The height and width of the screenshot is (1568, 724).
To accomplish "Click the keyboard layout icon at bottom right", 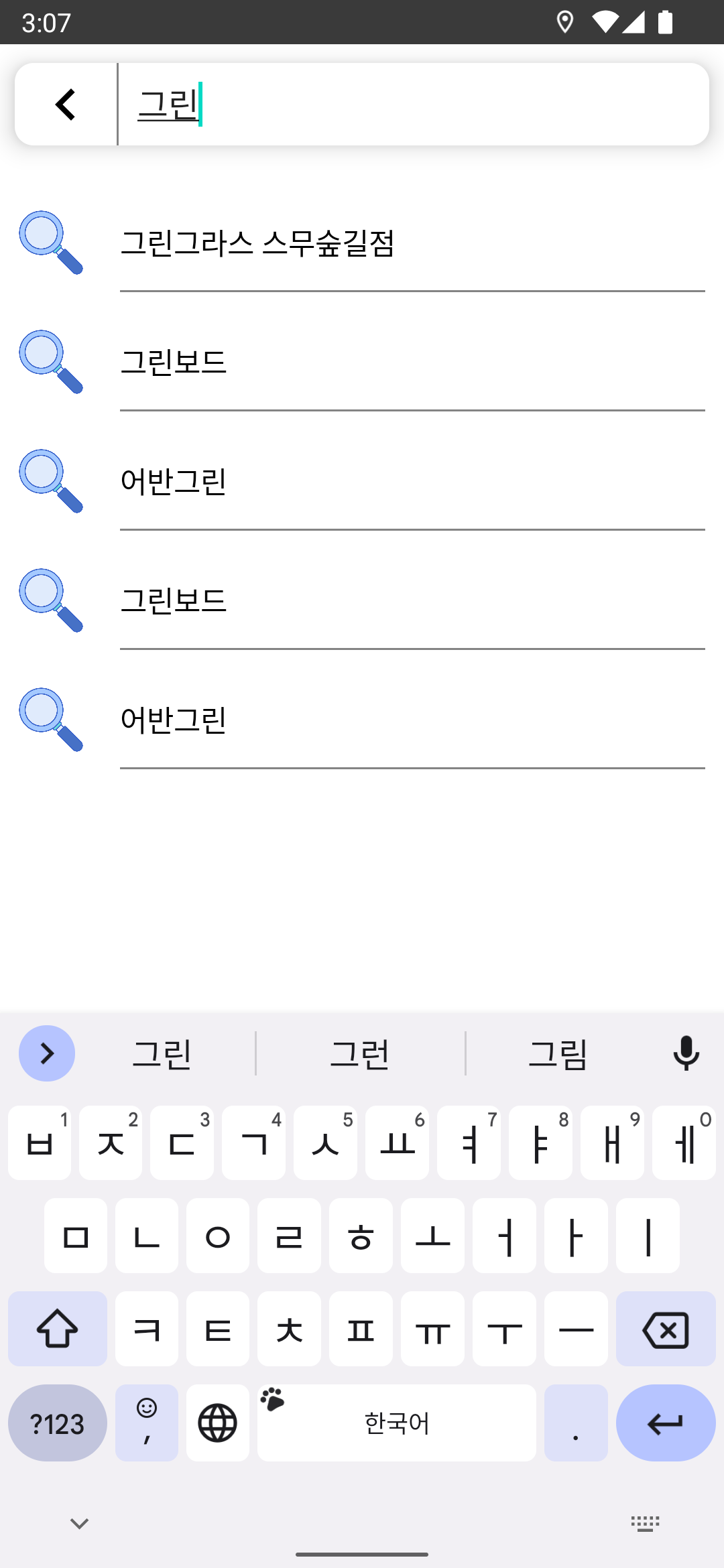I will coord(645,1522).
